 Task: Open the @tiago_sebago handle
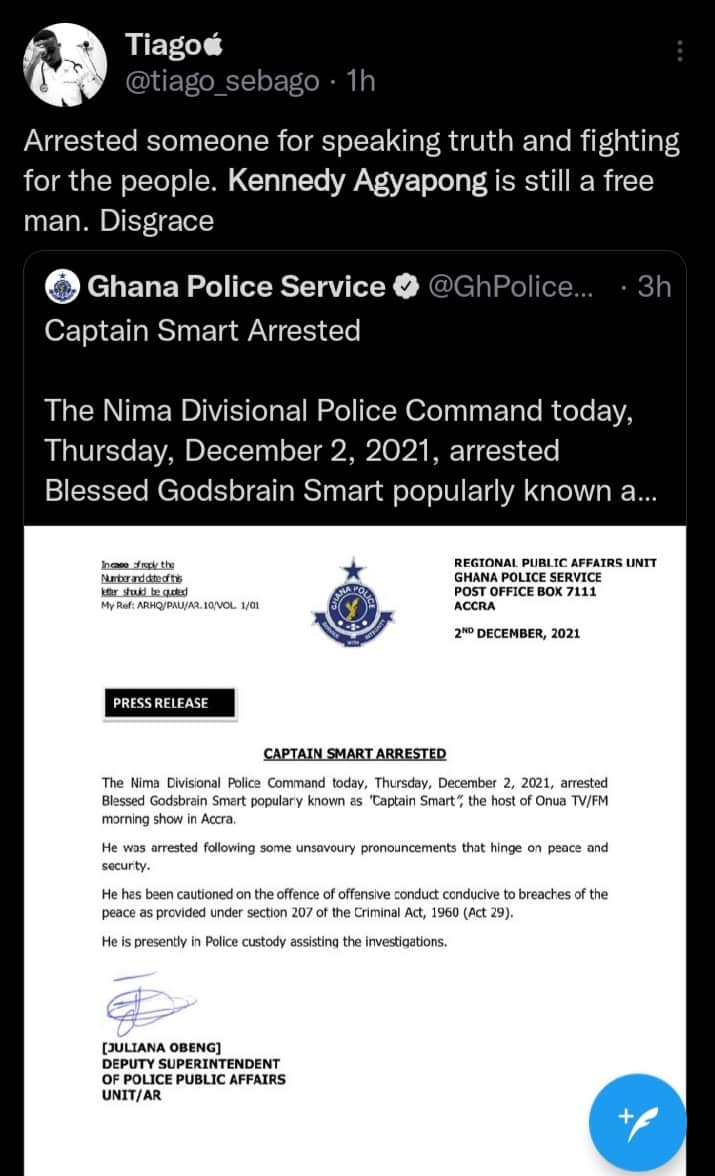pyautogui.click(x=221, y=81)
